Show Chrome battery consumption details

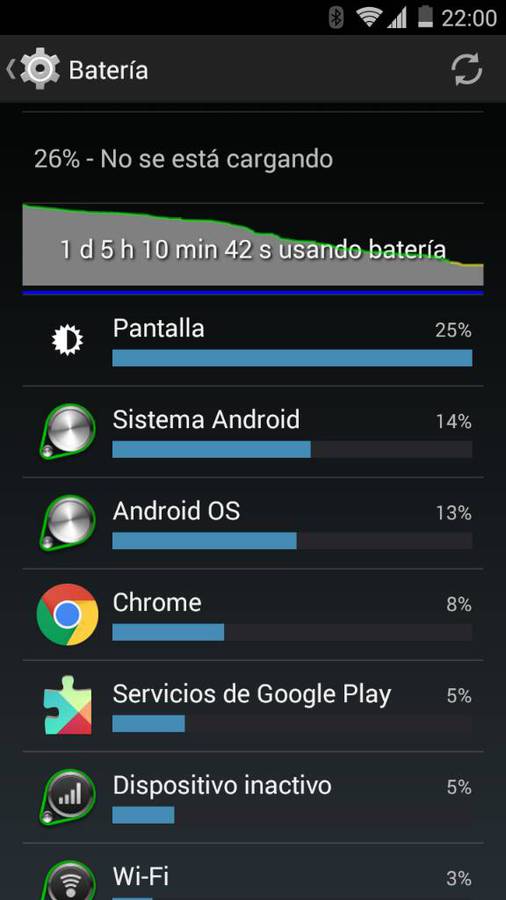point(253,615)
